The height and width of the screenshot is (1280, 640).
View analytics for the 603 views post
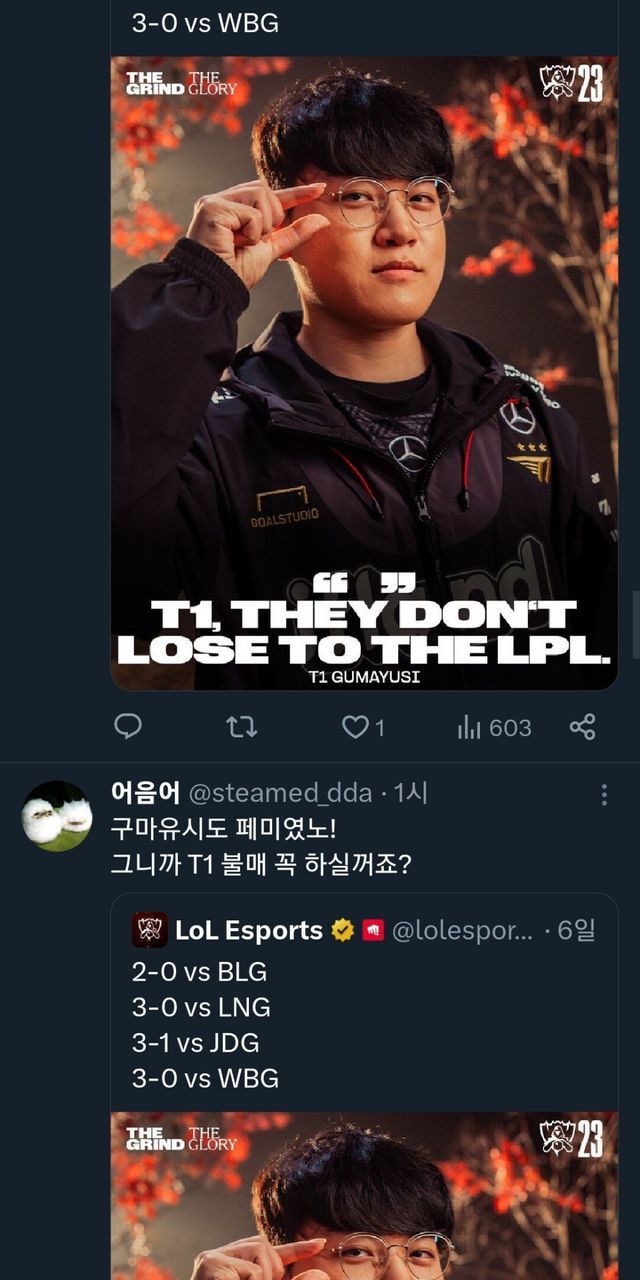pyautogui.click(x=494, y=727)
